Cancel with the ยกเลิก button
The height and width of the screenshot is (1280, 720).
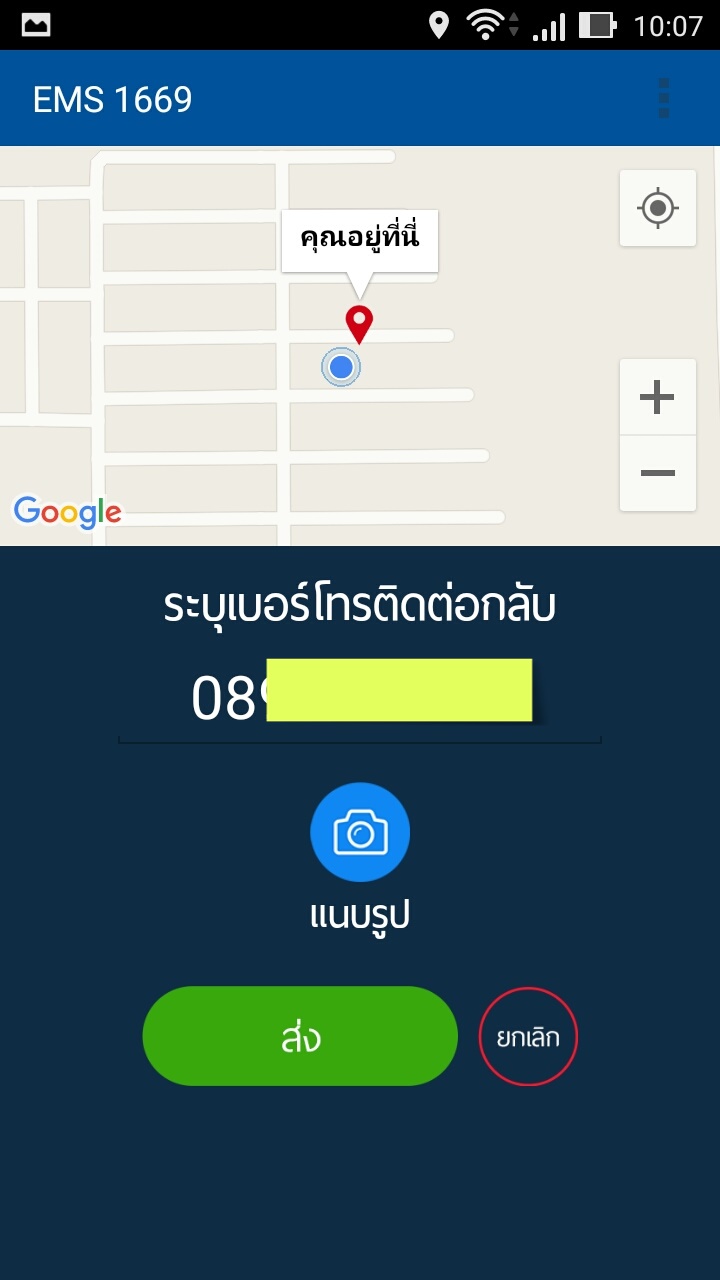click(x=528, y=1036)
